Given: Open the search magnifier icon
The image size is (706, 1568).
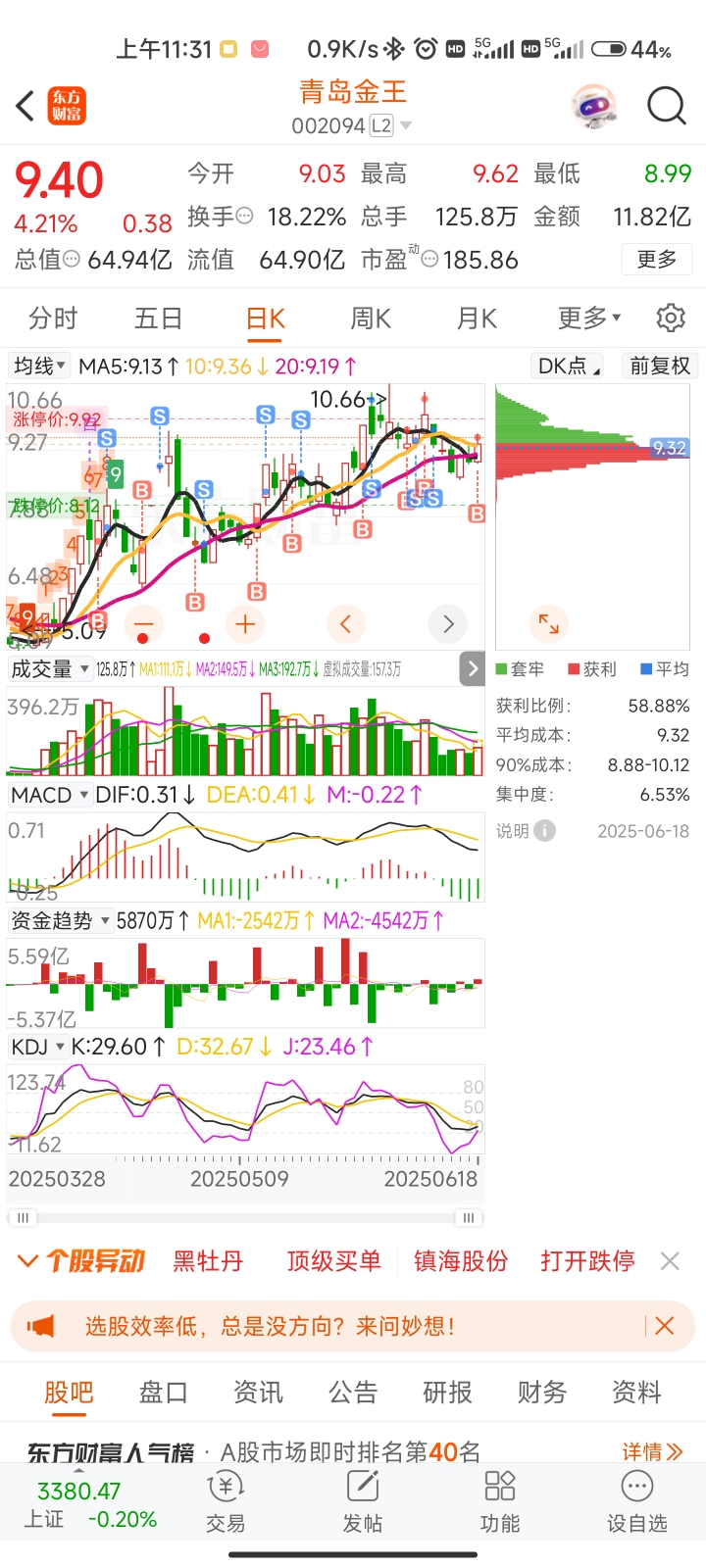Looking at the screenshot, I should 667,105.
